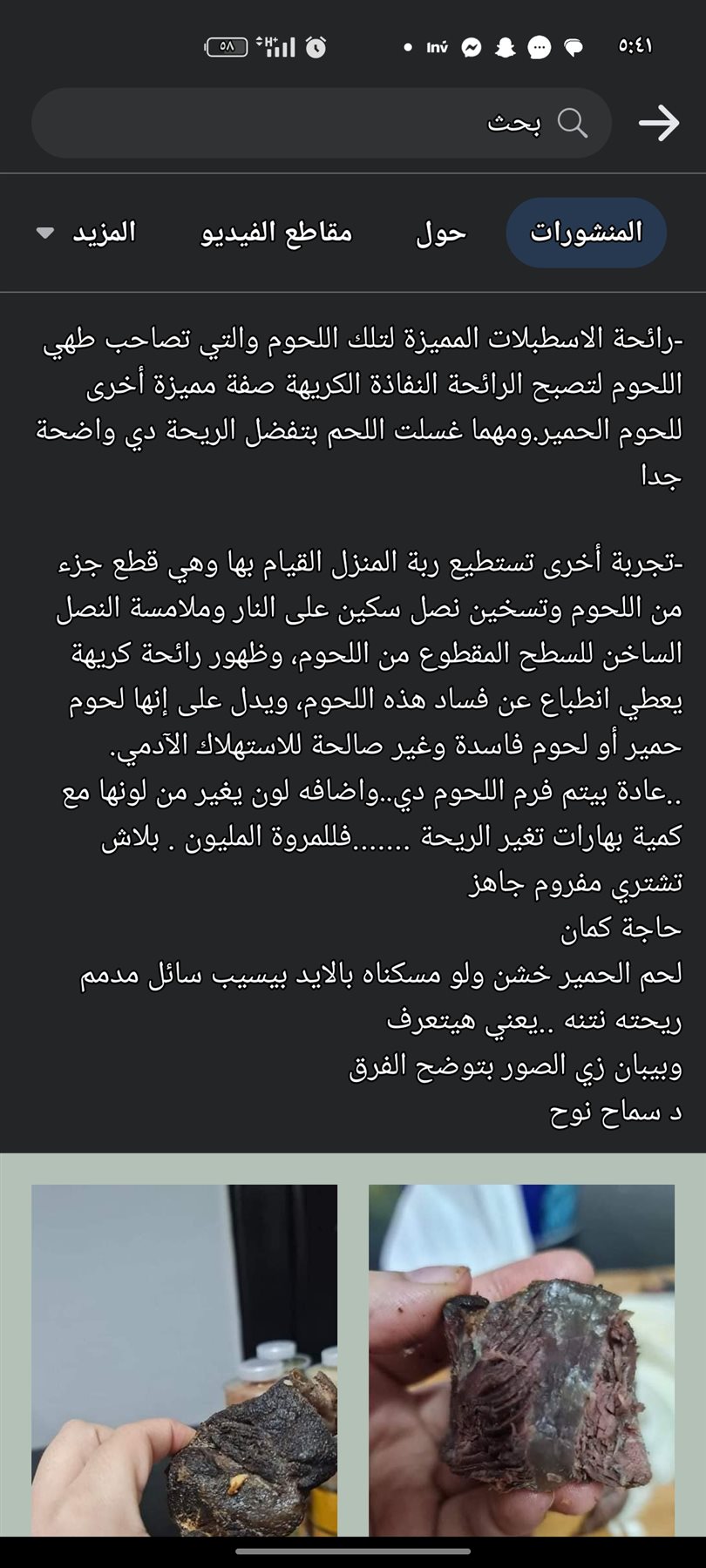Viewport: 706px width, 1568px height.
Task: Tap the back arrow icon
Action: (x=659, y=123)
